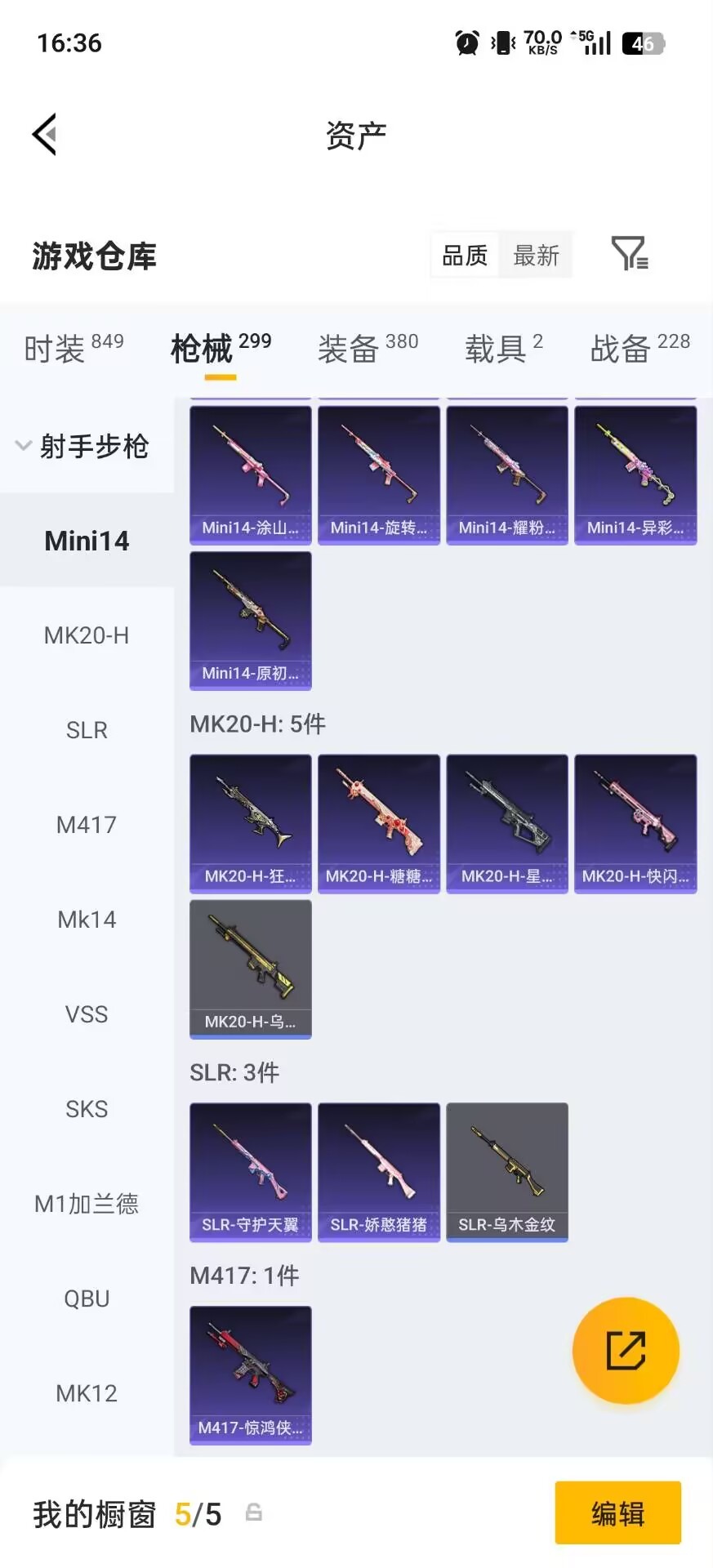Jump to the VSS weapon category
The image size is (713, 1568).
click(x=87, y=1014)
